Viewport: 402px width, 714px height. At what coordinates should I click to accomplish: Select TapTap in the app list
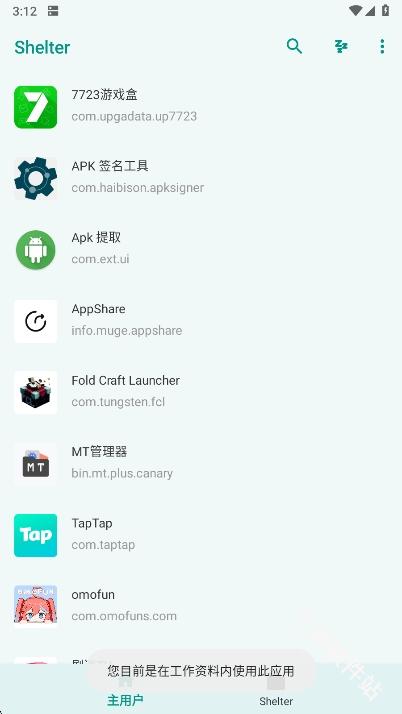201,536
